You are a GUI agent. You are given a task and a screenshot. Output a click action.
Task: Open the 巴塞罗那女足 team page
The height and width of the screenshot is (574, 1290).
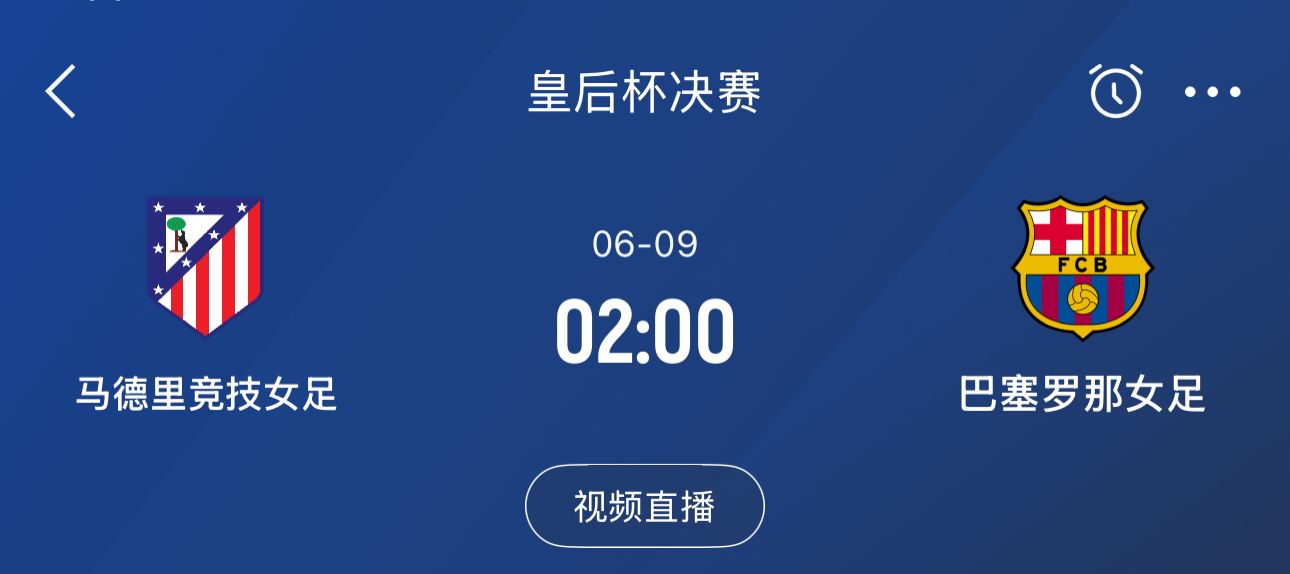(x=1082, y=268)
